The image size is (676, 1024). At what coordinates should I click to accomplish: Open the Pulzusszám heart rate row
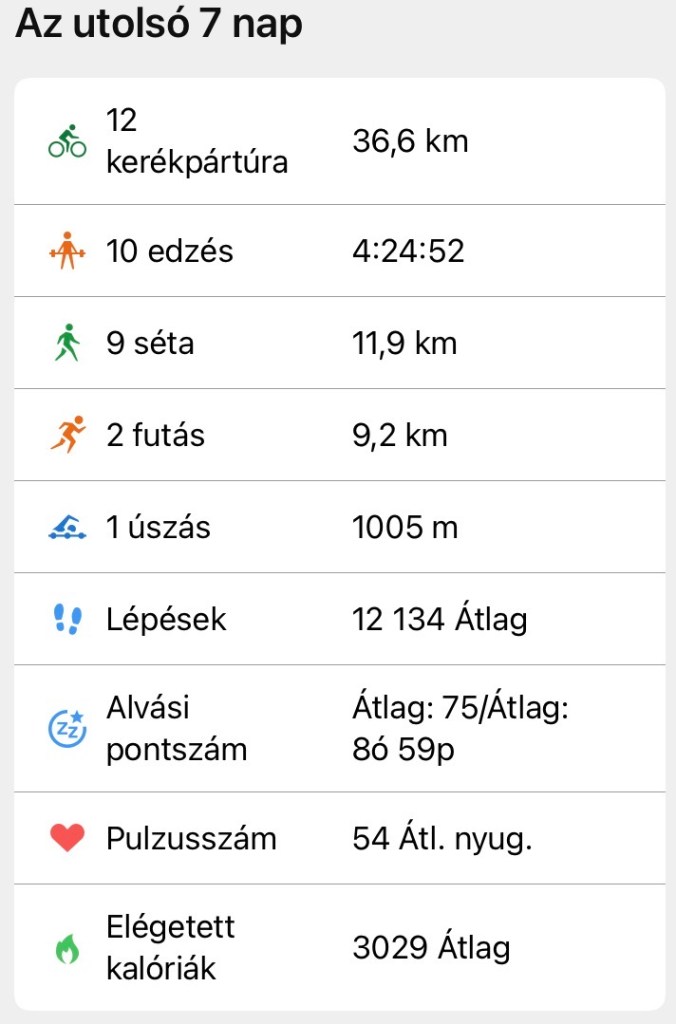(338, 838)
